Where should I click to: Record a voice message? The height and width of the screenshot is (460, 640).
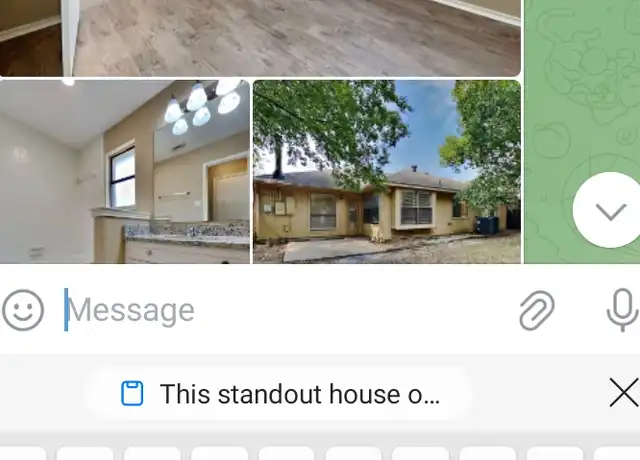pos(622,310)
